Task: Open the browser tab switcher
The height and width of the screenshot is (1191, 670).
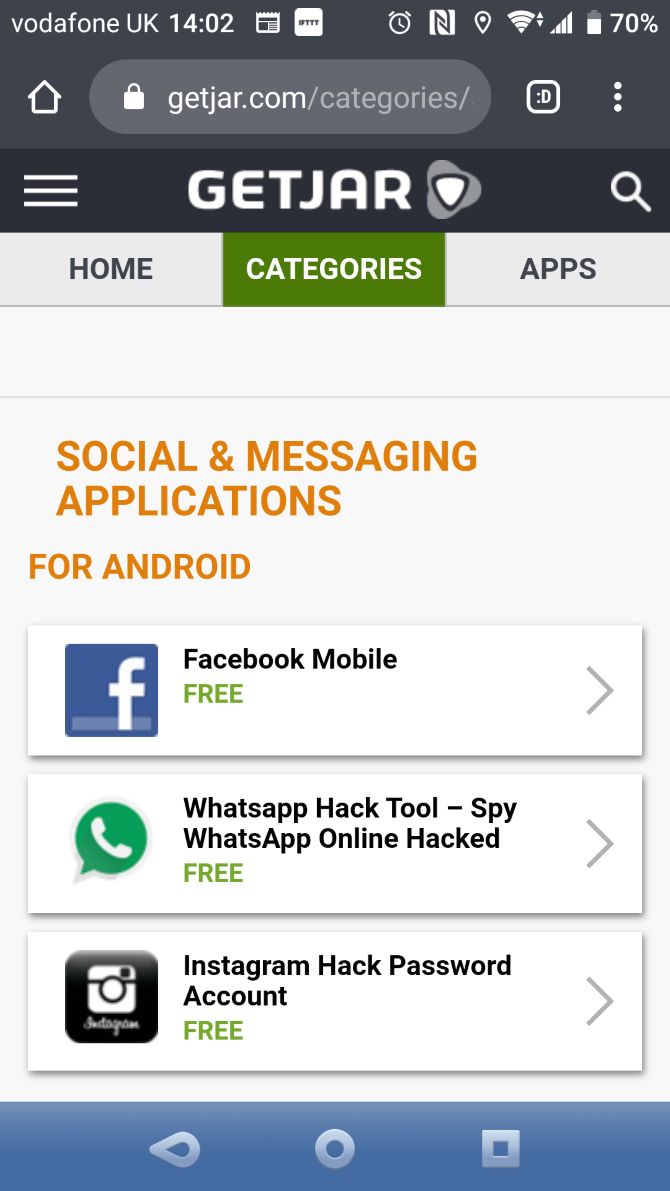Action: 543,98
